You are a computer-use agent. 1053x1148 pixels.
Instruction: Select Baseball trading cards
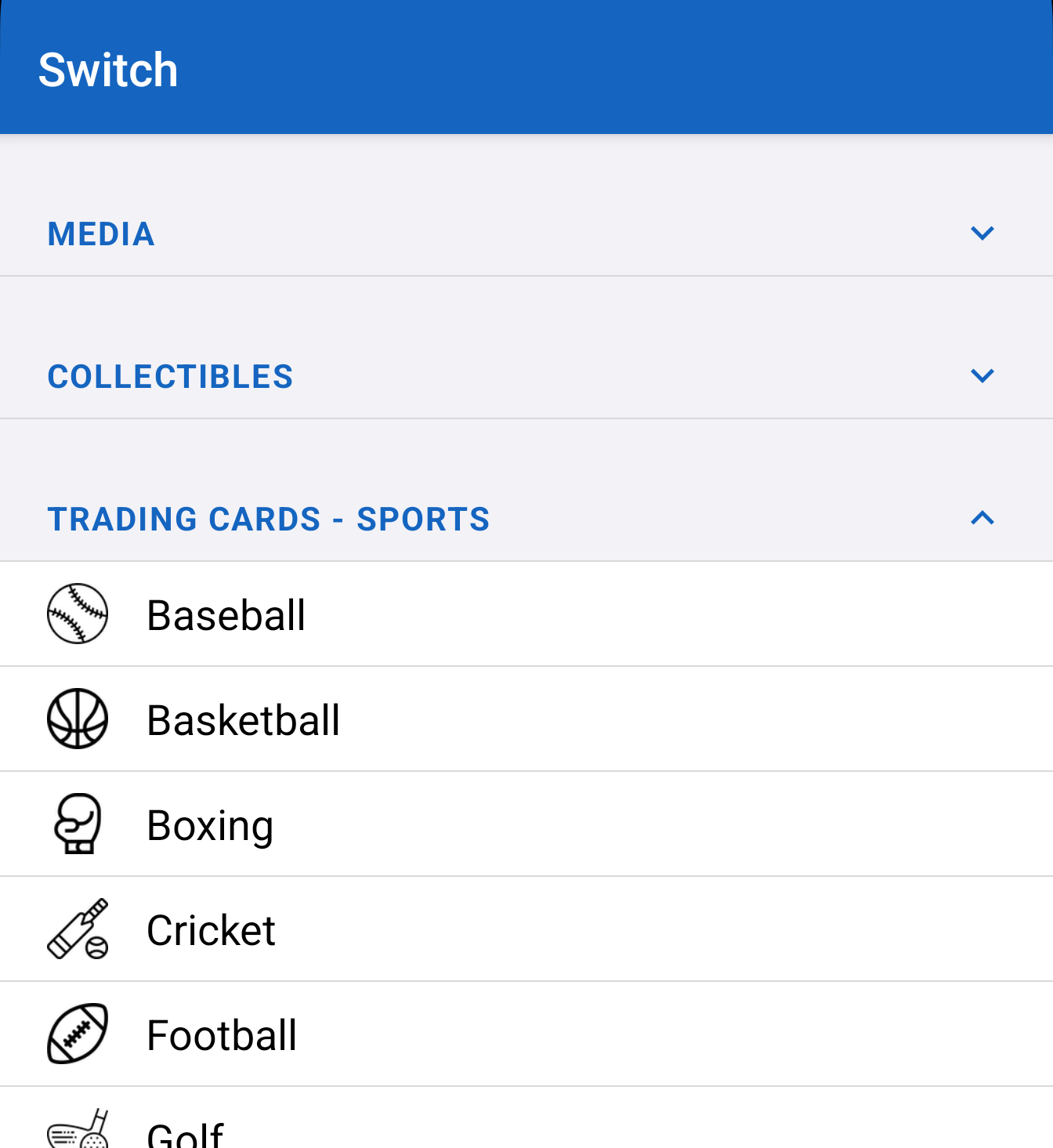[x=226, y=614]
